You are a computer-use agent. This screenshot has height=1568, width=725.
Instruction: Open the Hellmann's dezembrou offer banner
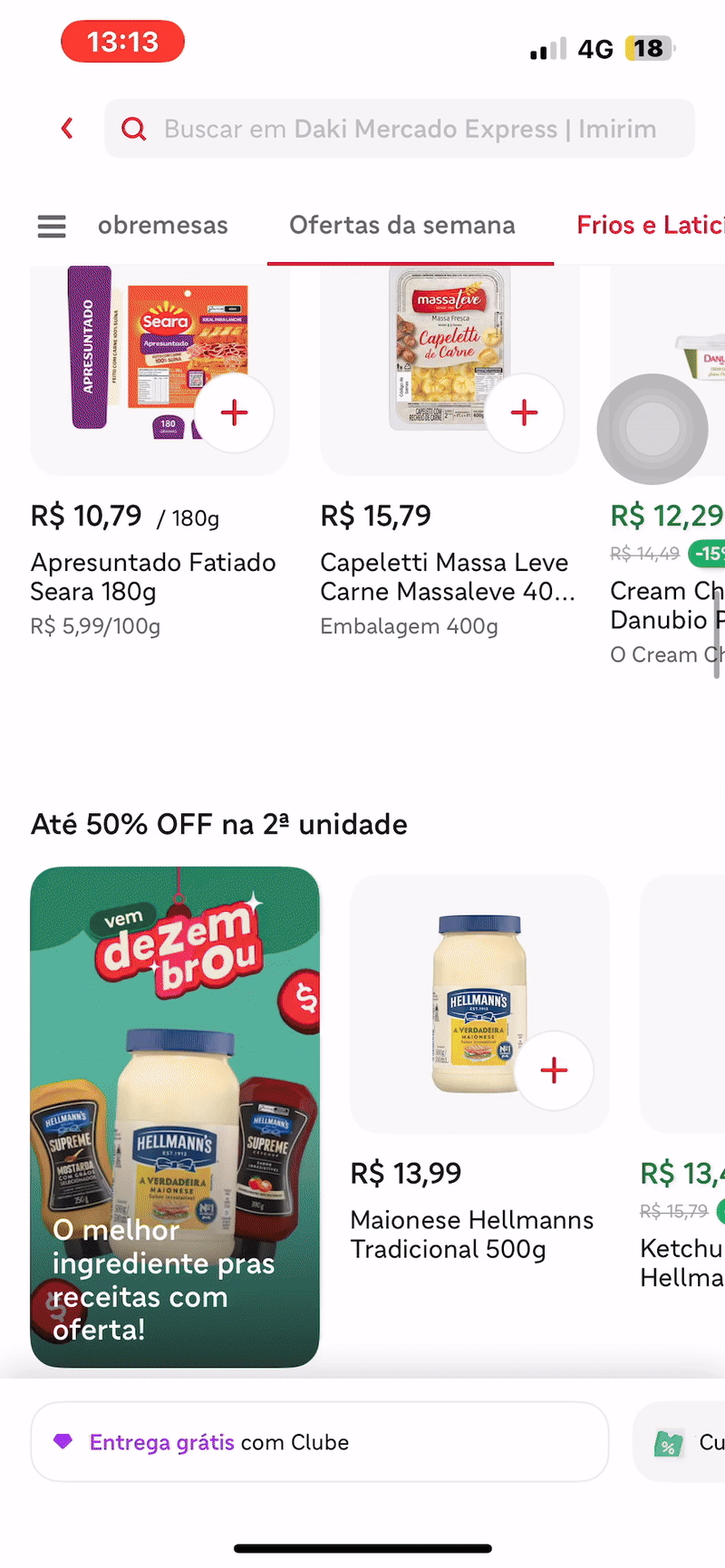(x=175, y=1117)
